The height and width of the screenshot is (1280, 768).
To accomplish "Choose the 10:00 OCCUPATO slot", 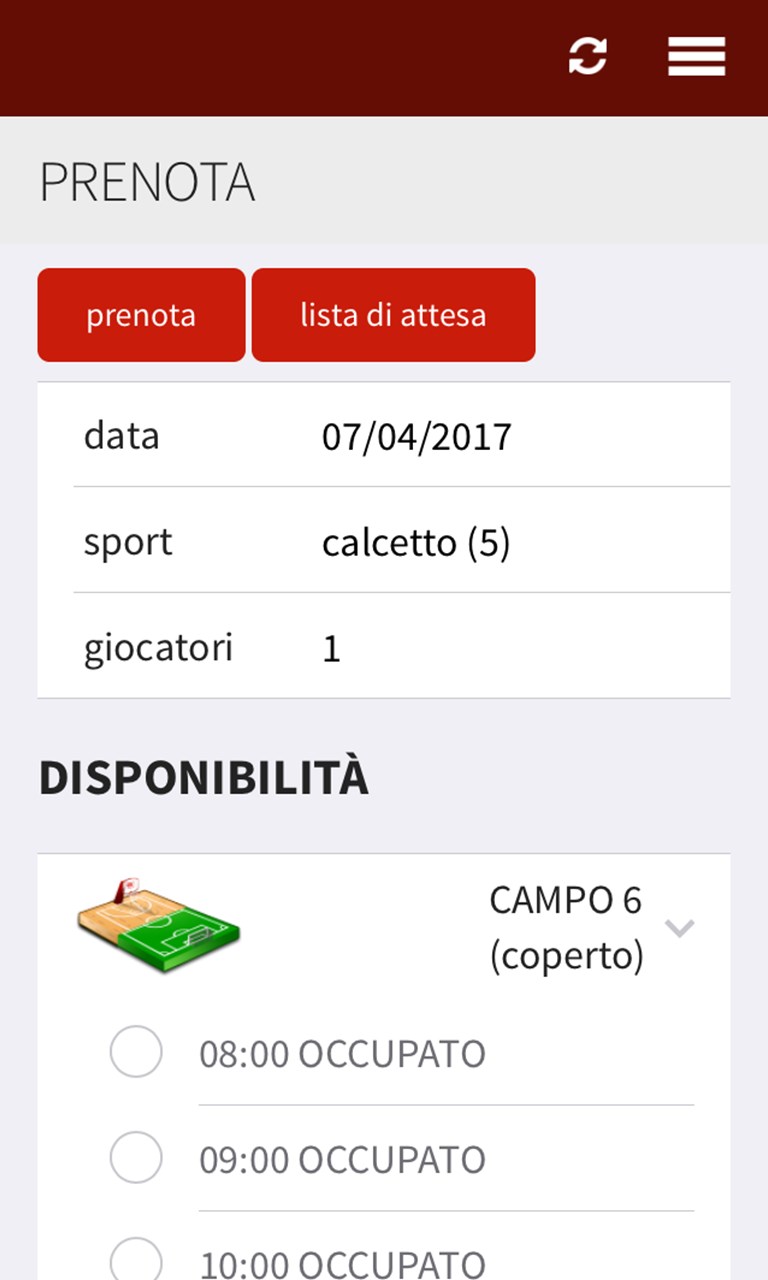I will [136, 1260].
